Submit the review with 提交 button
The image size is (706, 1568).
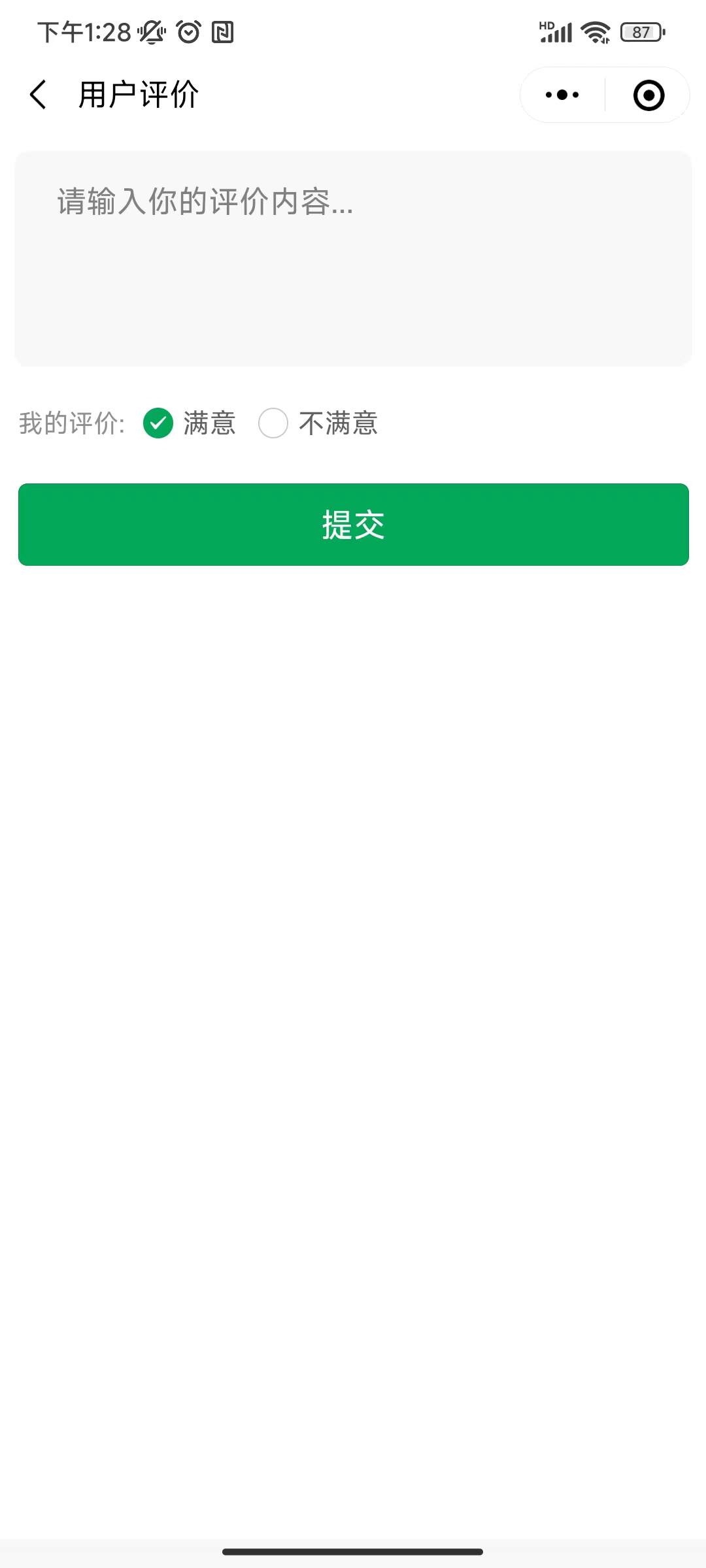click(x=353, y=525)
